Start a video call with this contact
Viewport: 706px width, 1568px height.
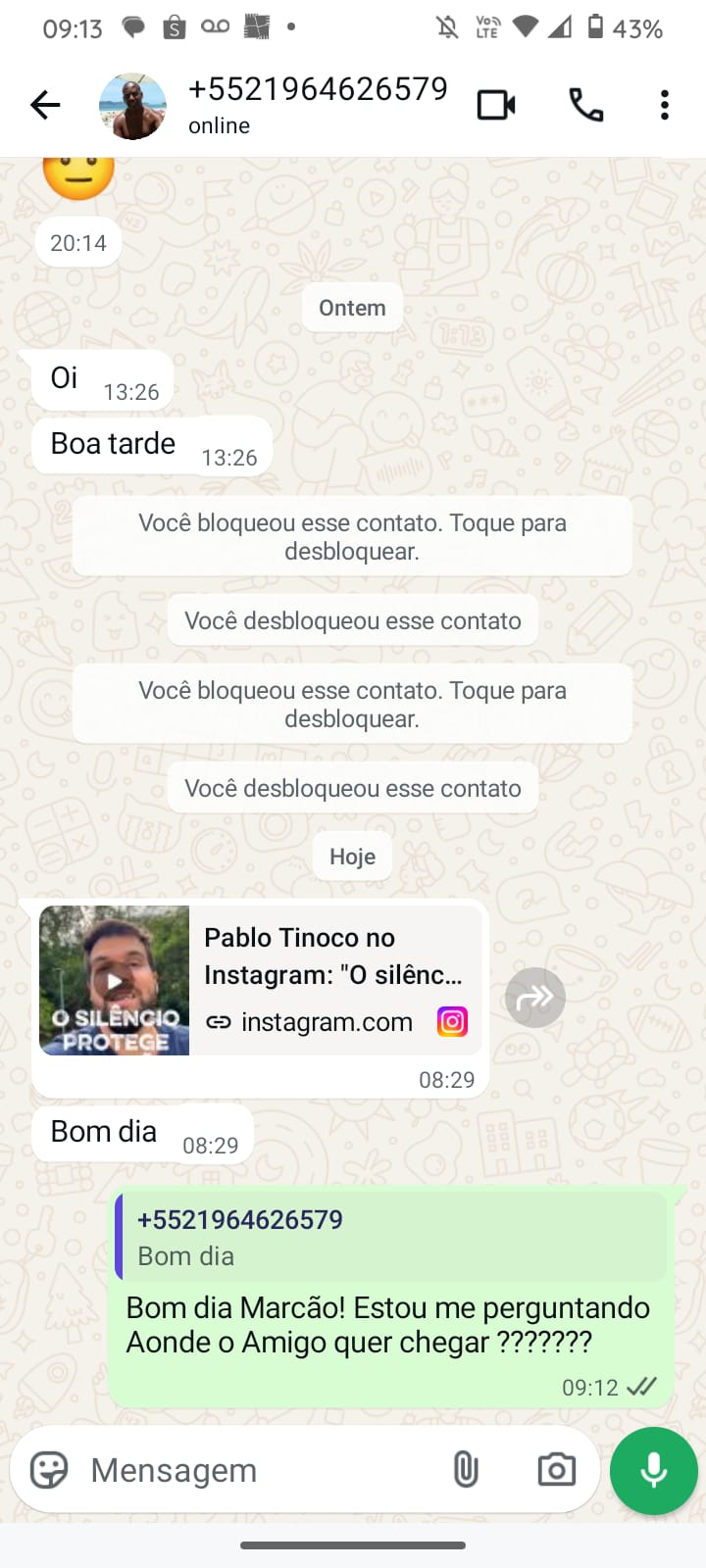click(x=496, y=105)
